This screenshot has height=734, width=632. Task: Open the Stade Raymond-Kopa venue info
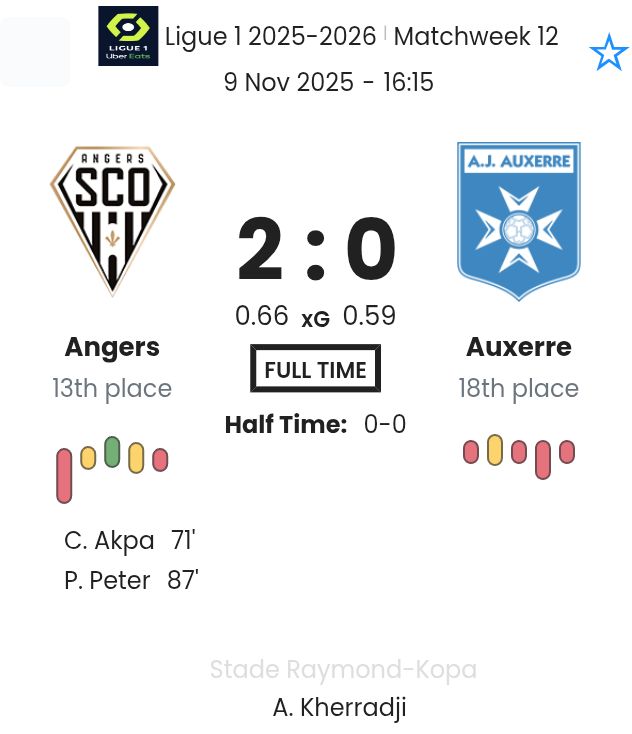tap(342, 669)
